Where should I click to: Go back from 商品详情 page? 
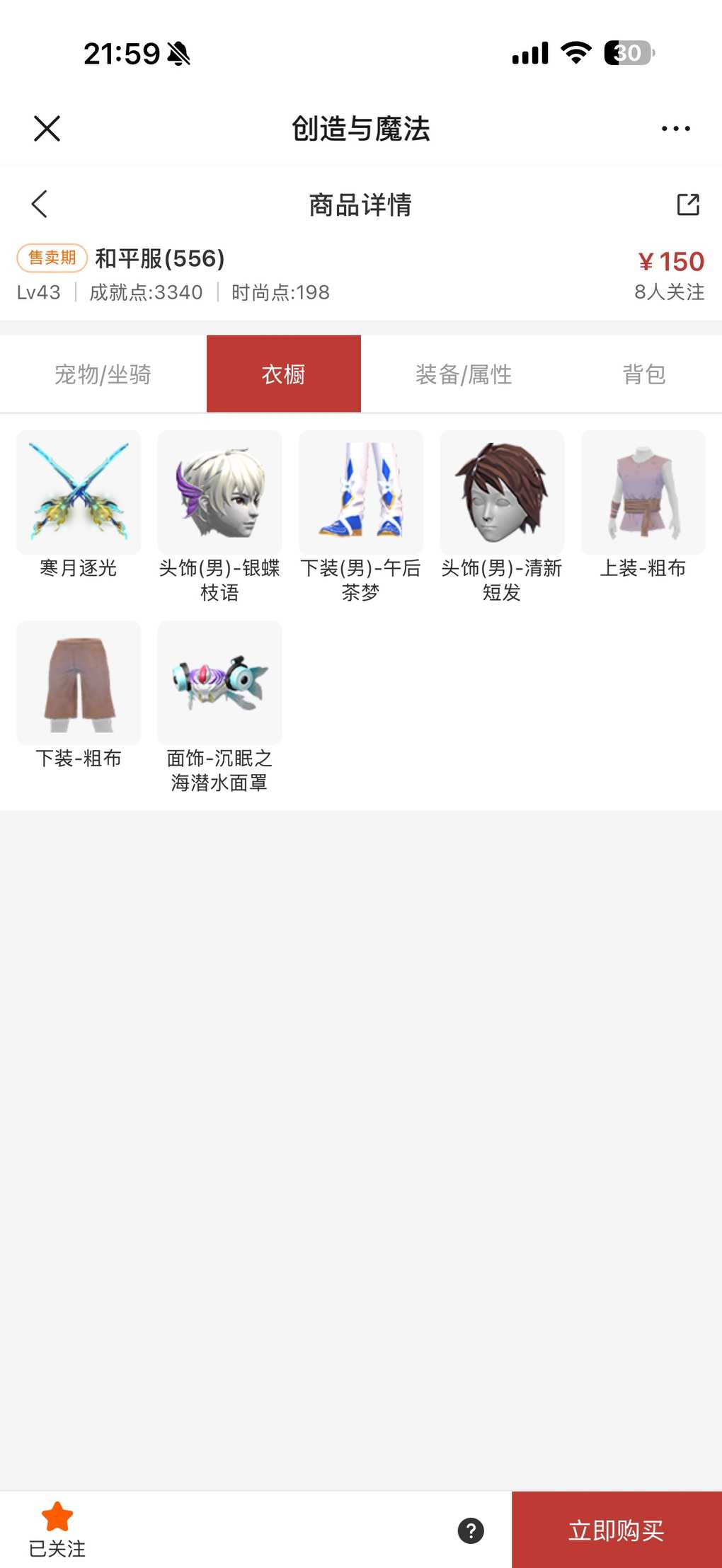click(x=40, y=204)
